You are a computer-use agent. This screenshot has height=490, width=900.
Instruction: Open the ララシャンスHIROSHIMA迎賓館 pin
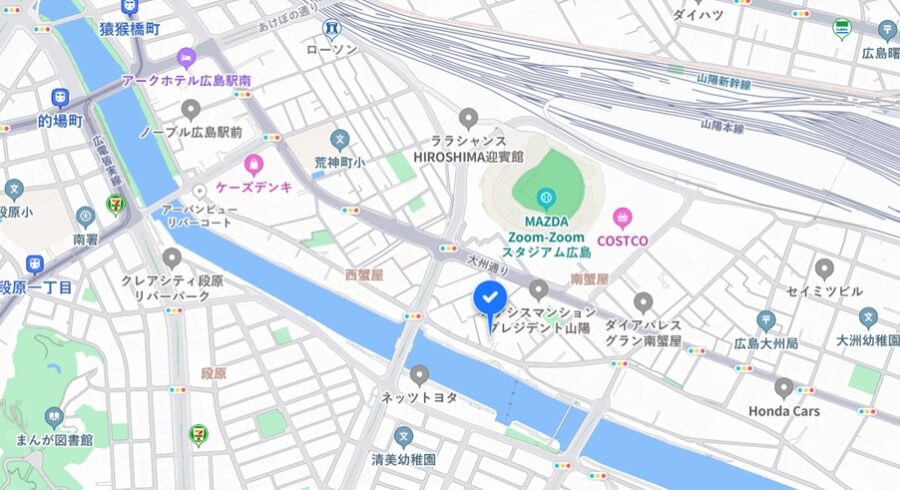click(469, 118)
